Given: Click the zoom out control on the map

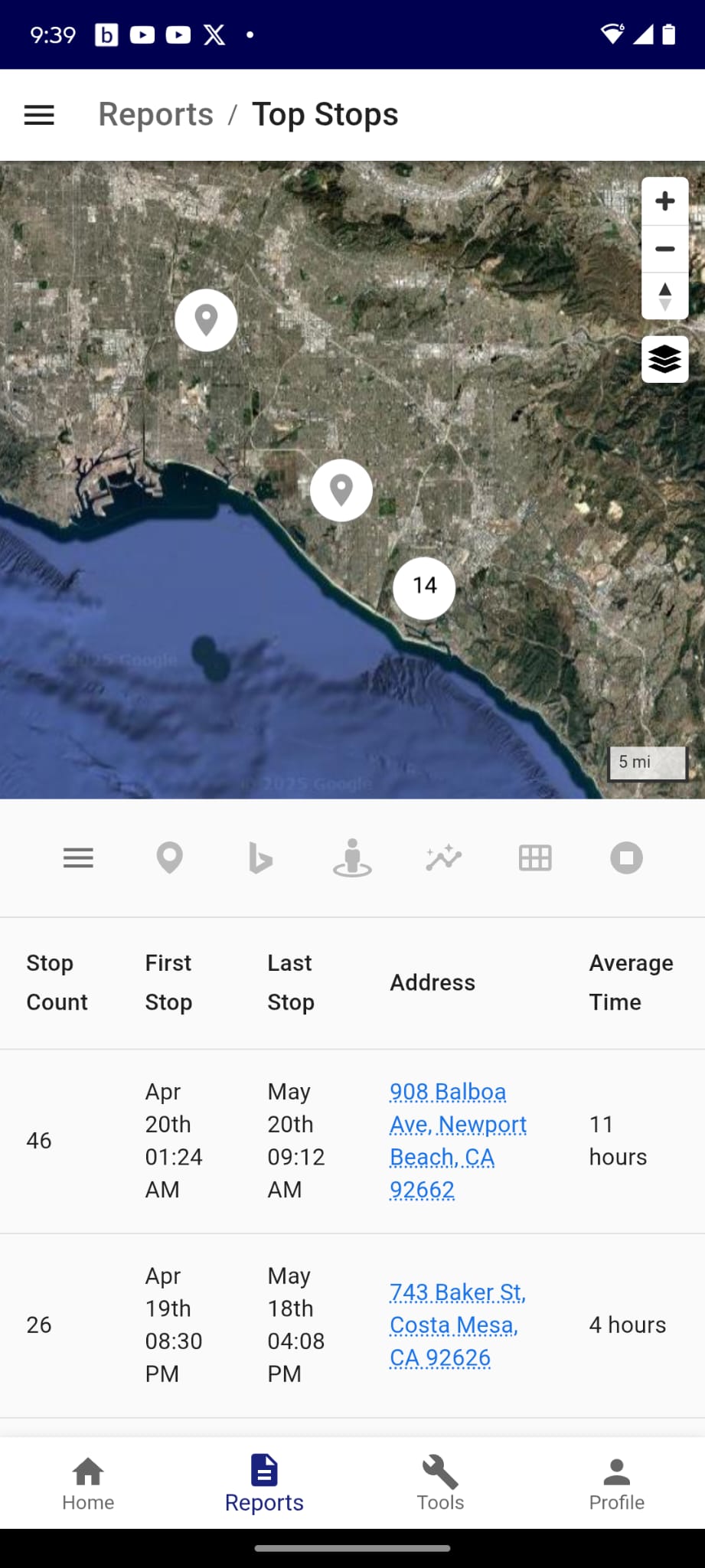Looking at the screenshot, I should click(x=664, y=249).
